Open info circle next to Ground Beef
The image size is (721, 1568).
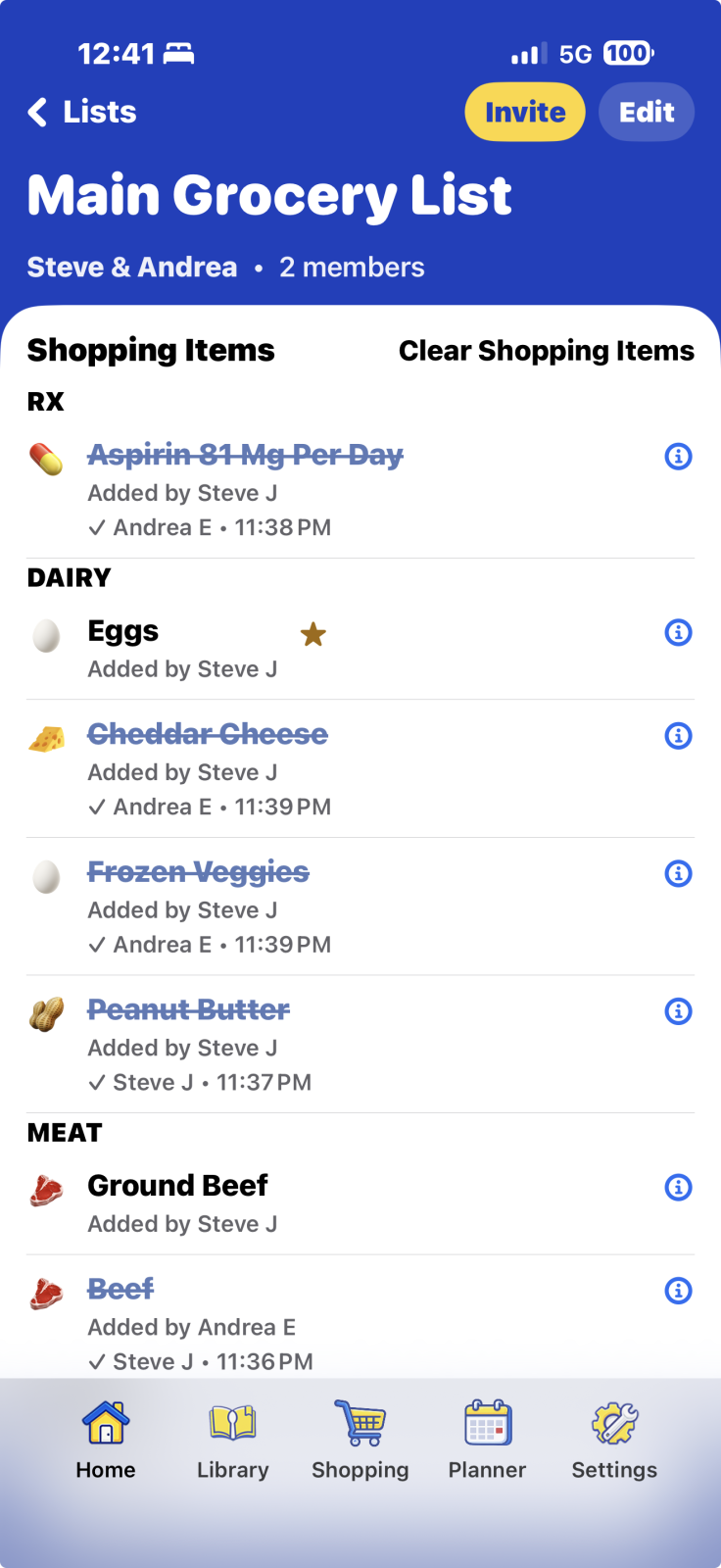pyautogui.click(x=678, y=1187)
